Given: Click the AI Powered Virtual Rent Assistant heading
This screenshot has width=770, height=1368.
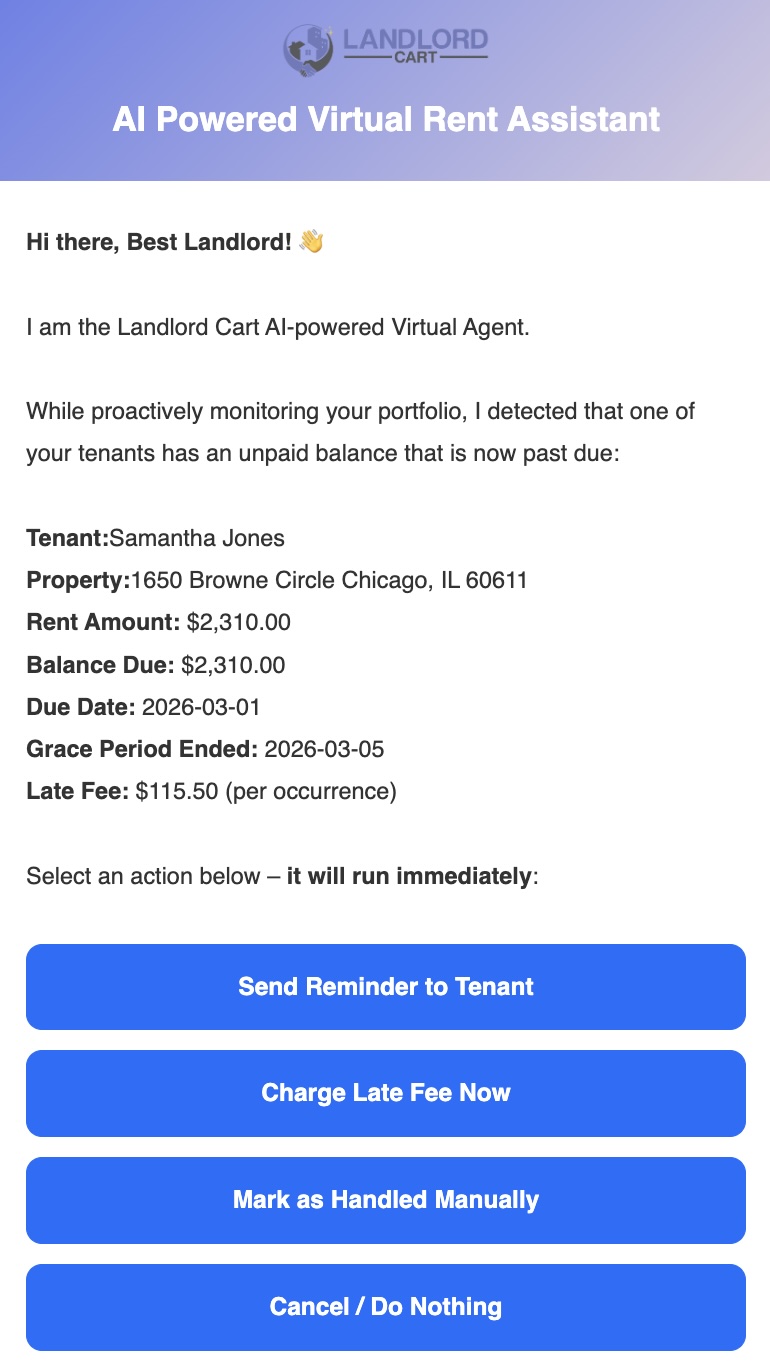Looking at the screenshot, I should (385, 119).
